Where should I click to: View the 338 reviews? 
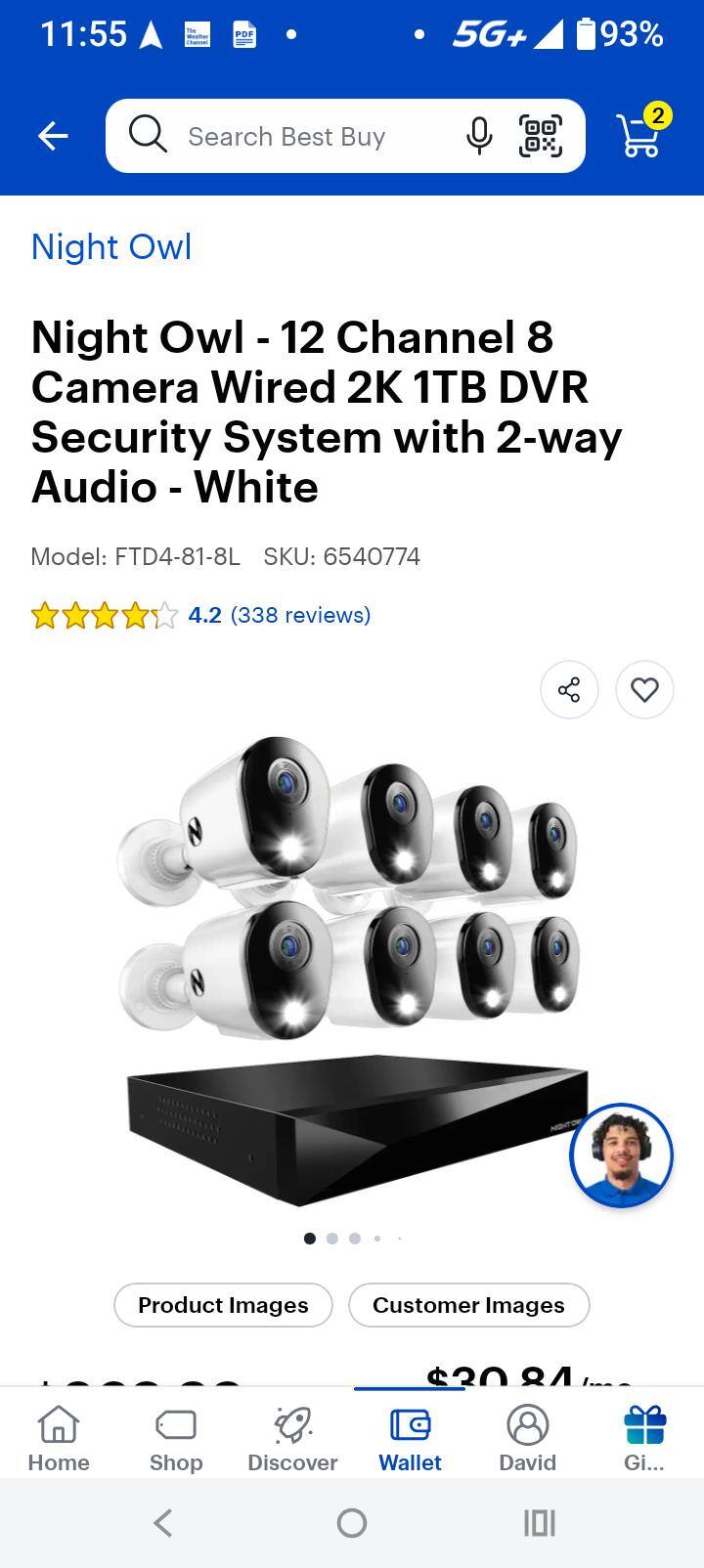coord(300,615)
